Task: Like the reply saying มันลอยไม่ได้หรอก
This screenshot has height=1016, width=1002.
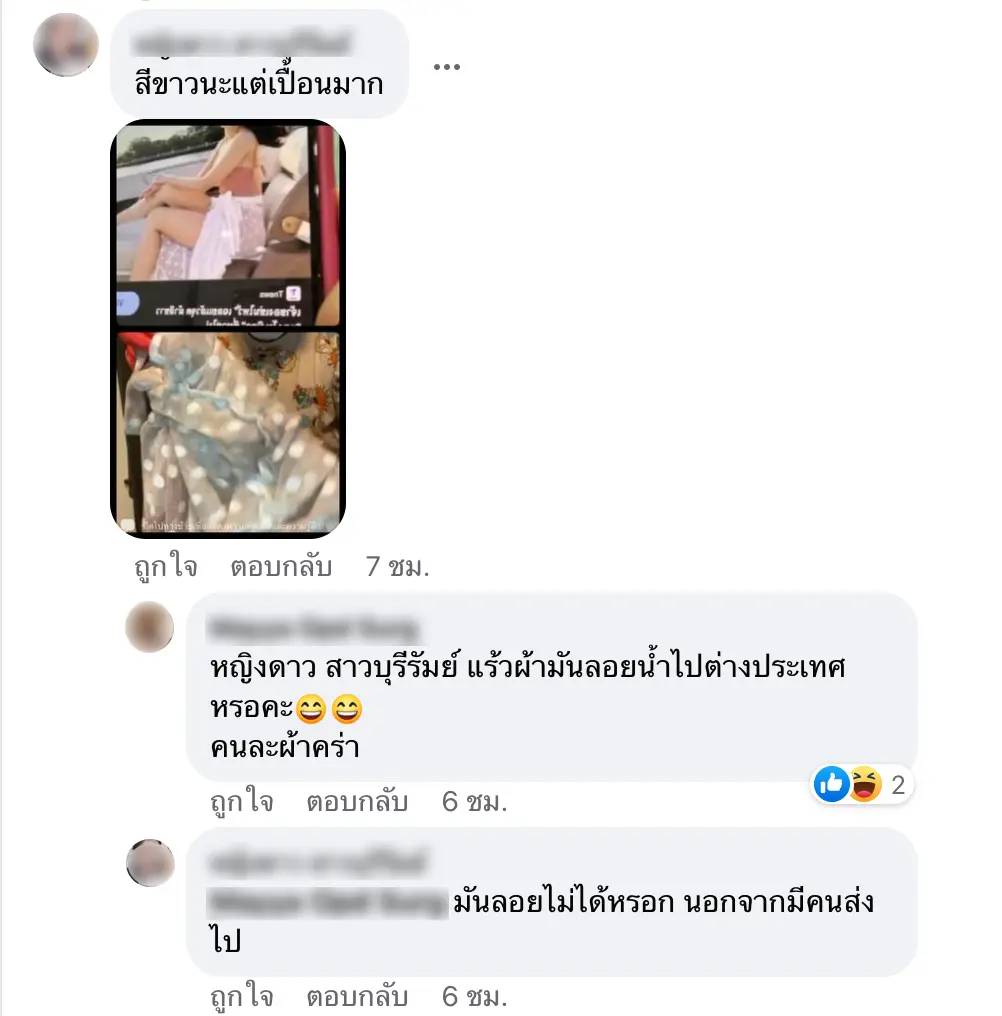Action: point(241,998)
